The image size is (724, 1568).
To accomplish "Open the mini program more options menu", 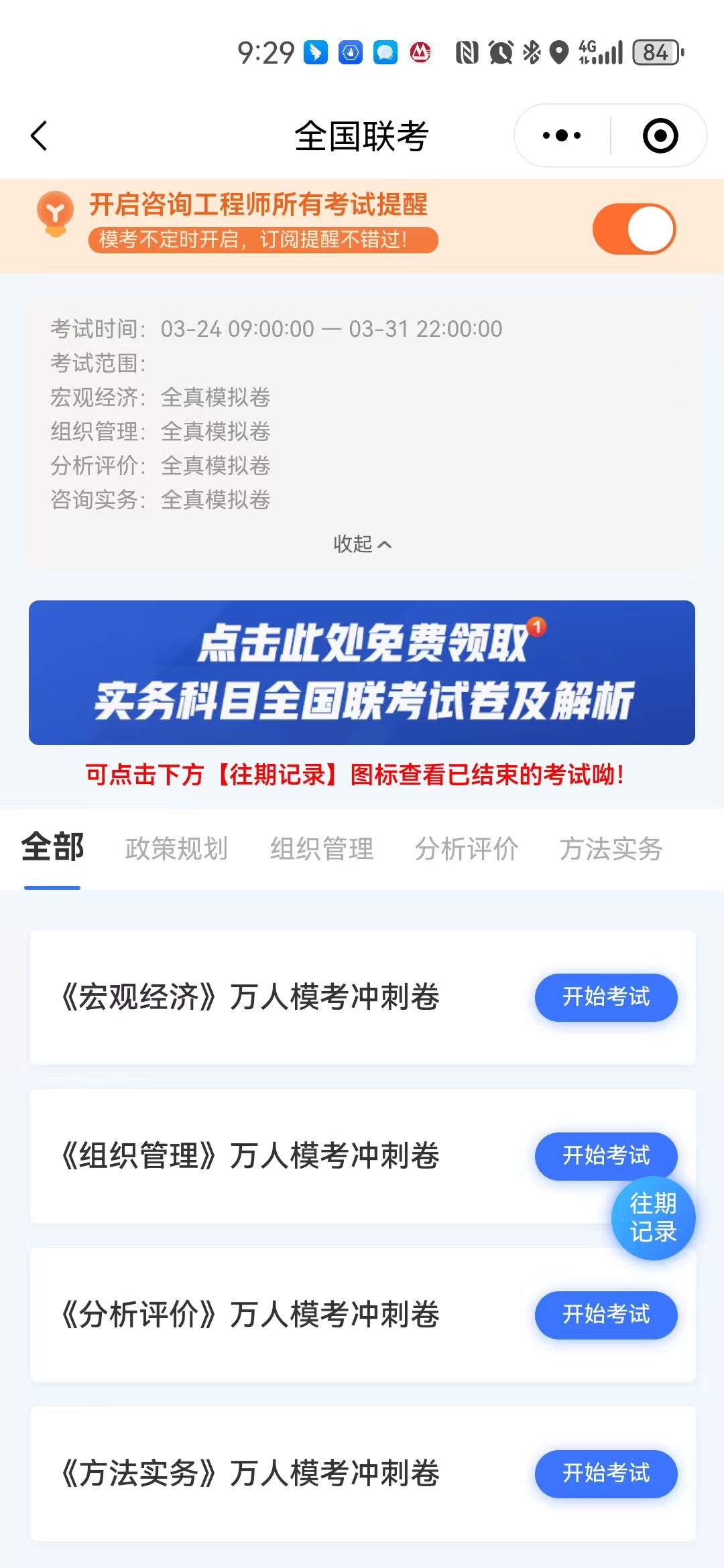I will click(562, 136).
